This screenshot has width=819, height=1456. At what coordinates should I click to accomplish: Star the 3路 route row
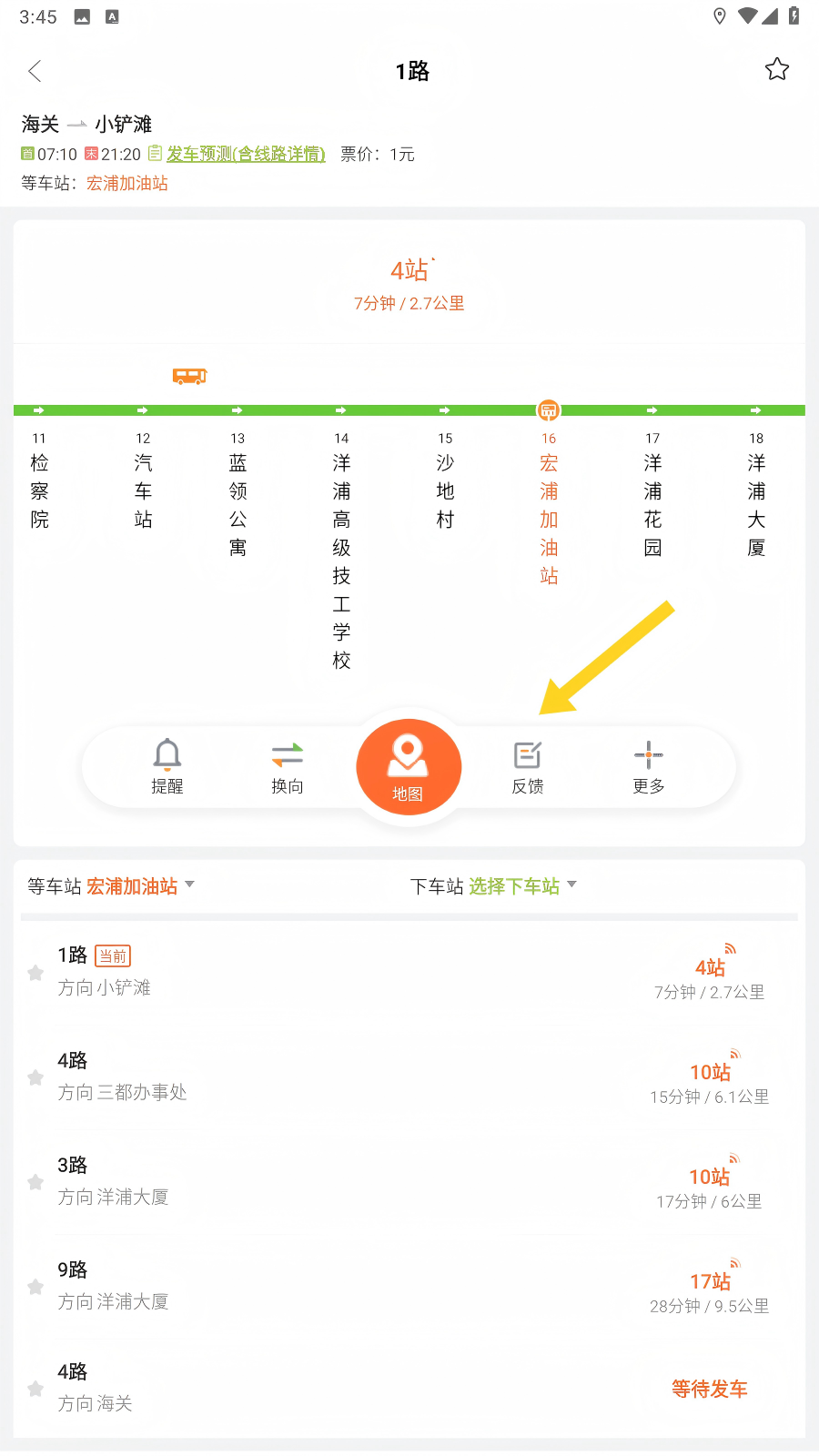(35, 1182)
